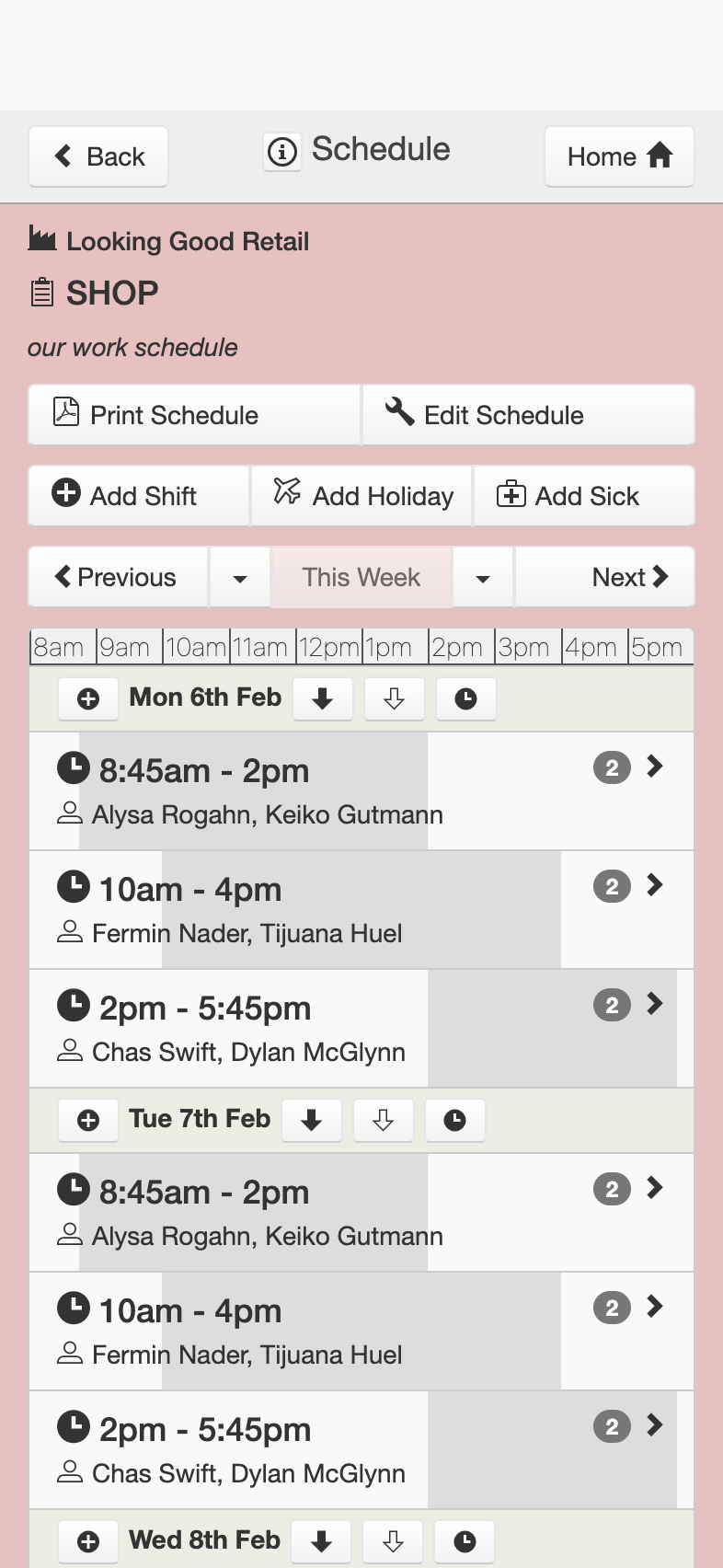Tap the clock icon on Mon 6th Feb

[466, 699]
